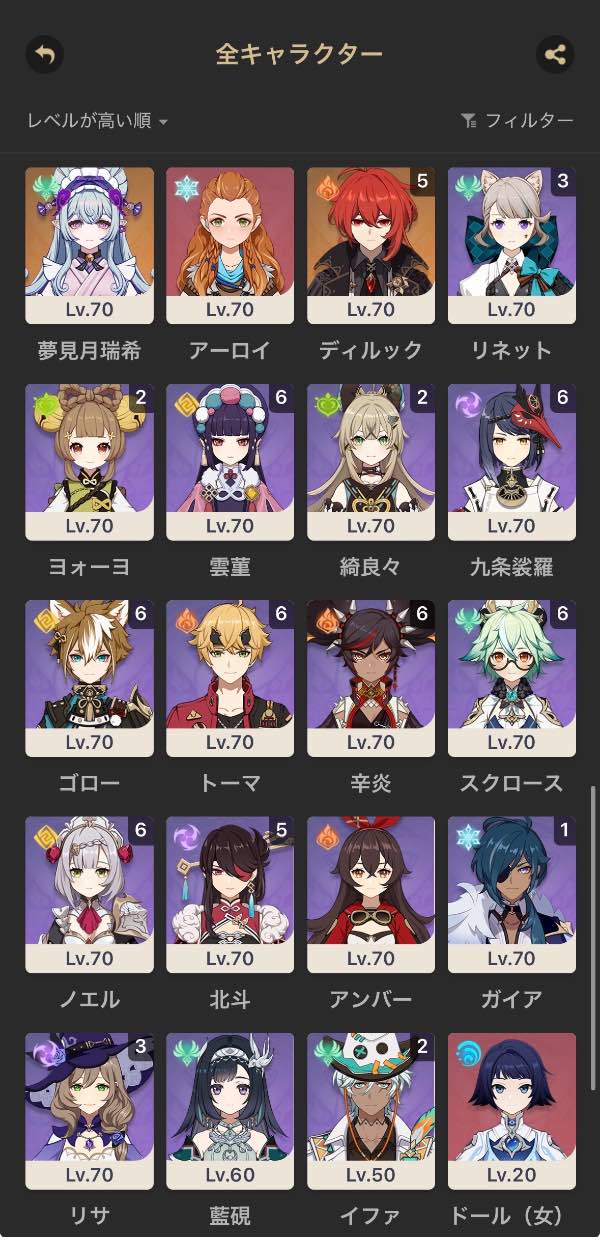The width and height of the screenshot is (600, 1237).
Task: Select the アーロイ character card
Action: pos(230,245)
